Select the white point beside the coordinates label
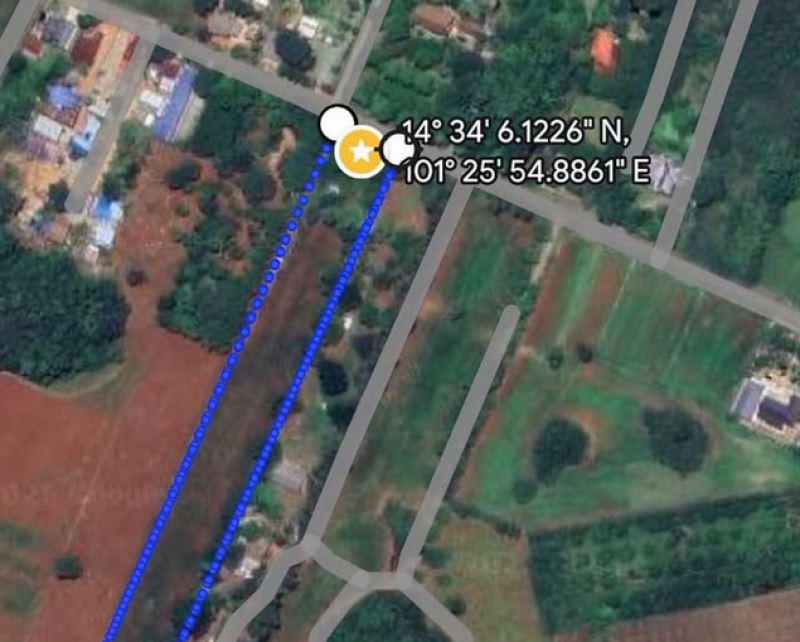The height and width of the screenshot is (642, 800). coord(398,150)
